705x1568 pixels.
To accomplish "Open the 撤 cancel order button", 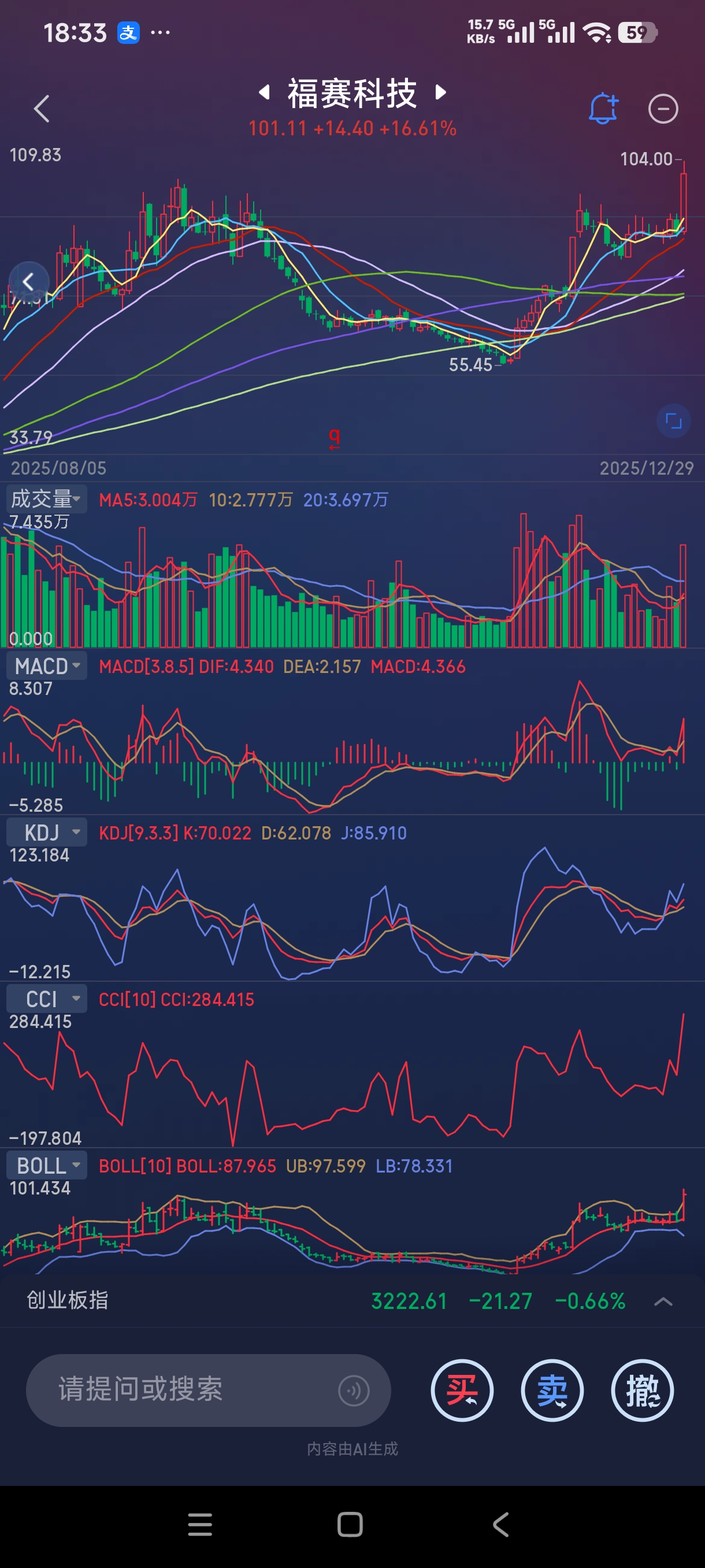I will pyautogui.click(x=642, y=1391).
